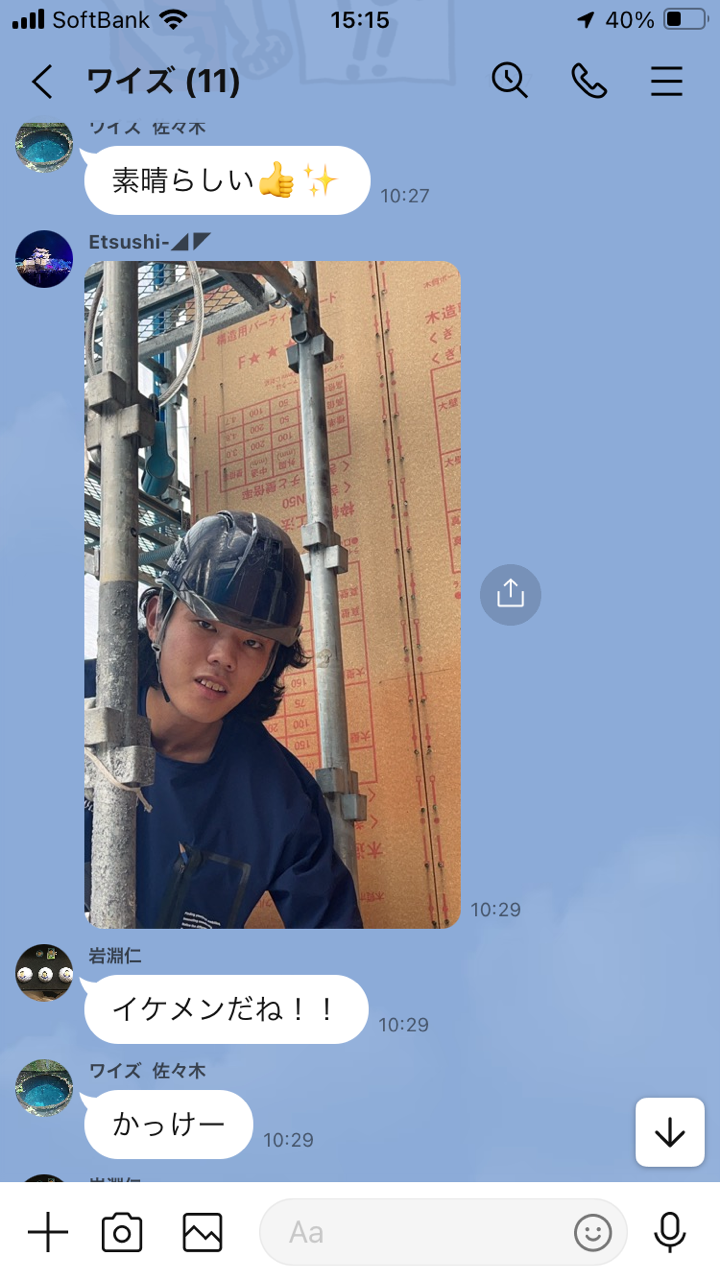
Task: Open Etsushi's profile picture
Action: pyautogui.click(x=44, y=259)
